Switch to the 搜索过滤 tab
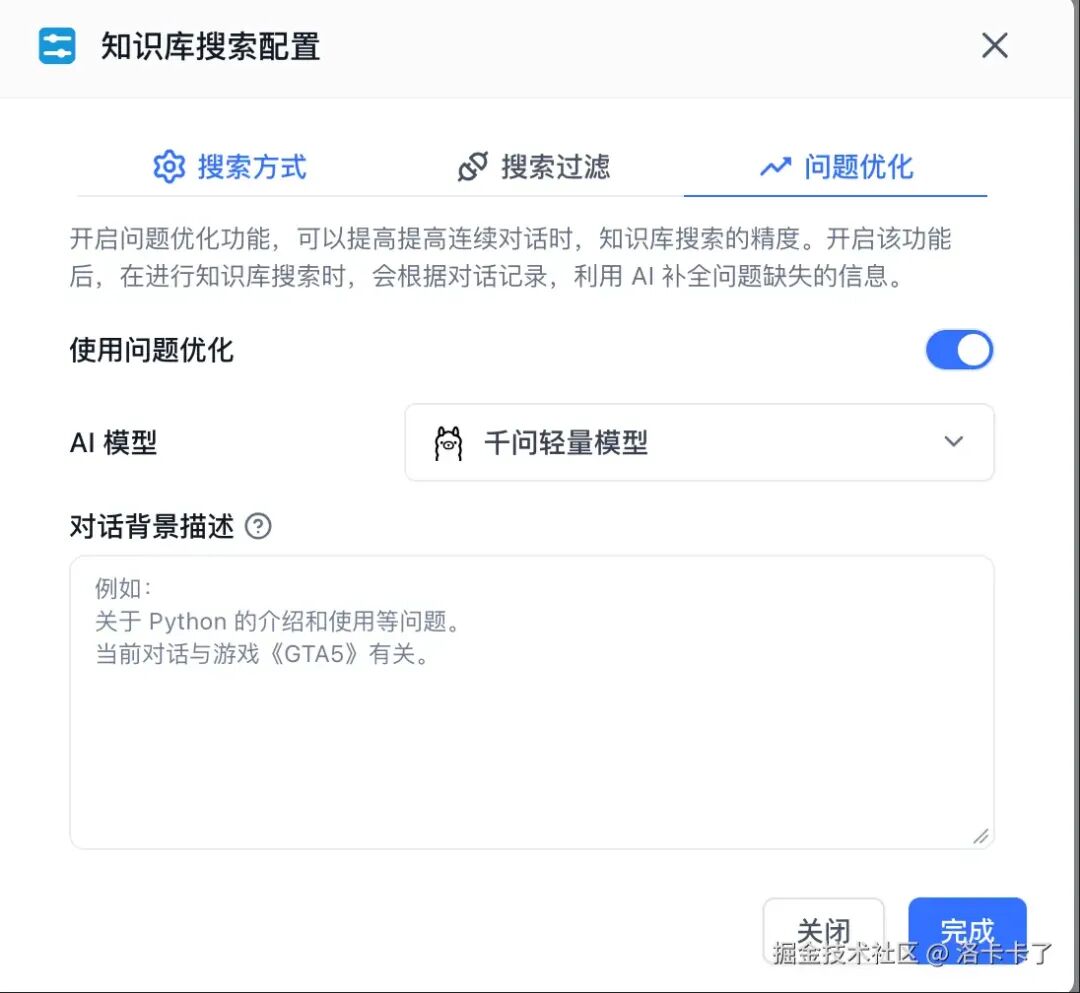The width and height of the screenshot is (1080, 993). click(533, 166)
